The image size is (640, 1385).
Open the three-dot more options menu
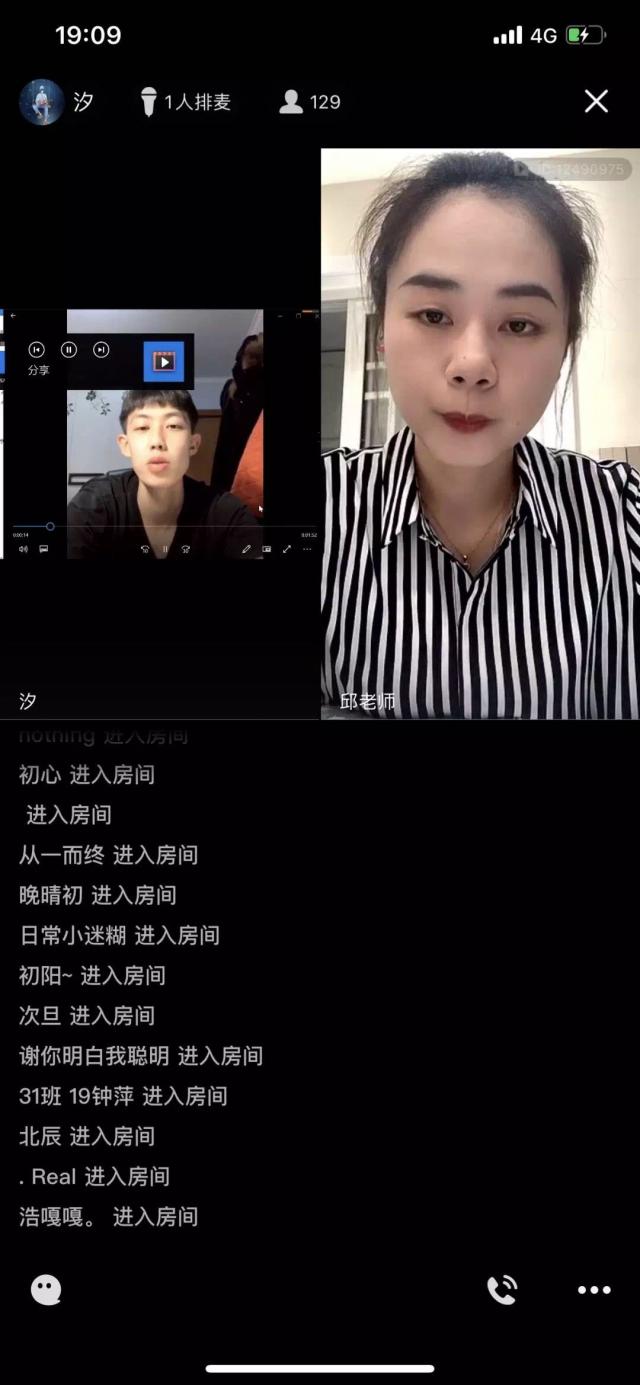(594, 1290)
